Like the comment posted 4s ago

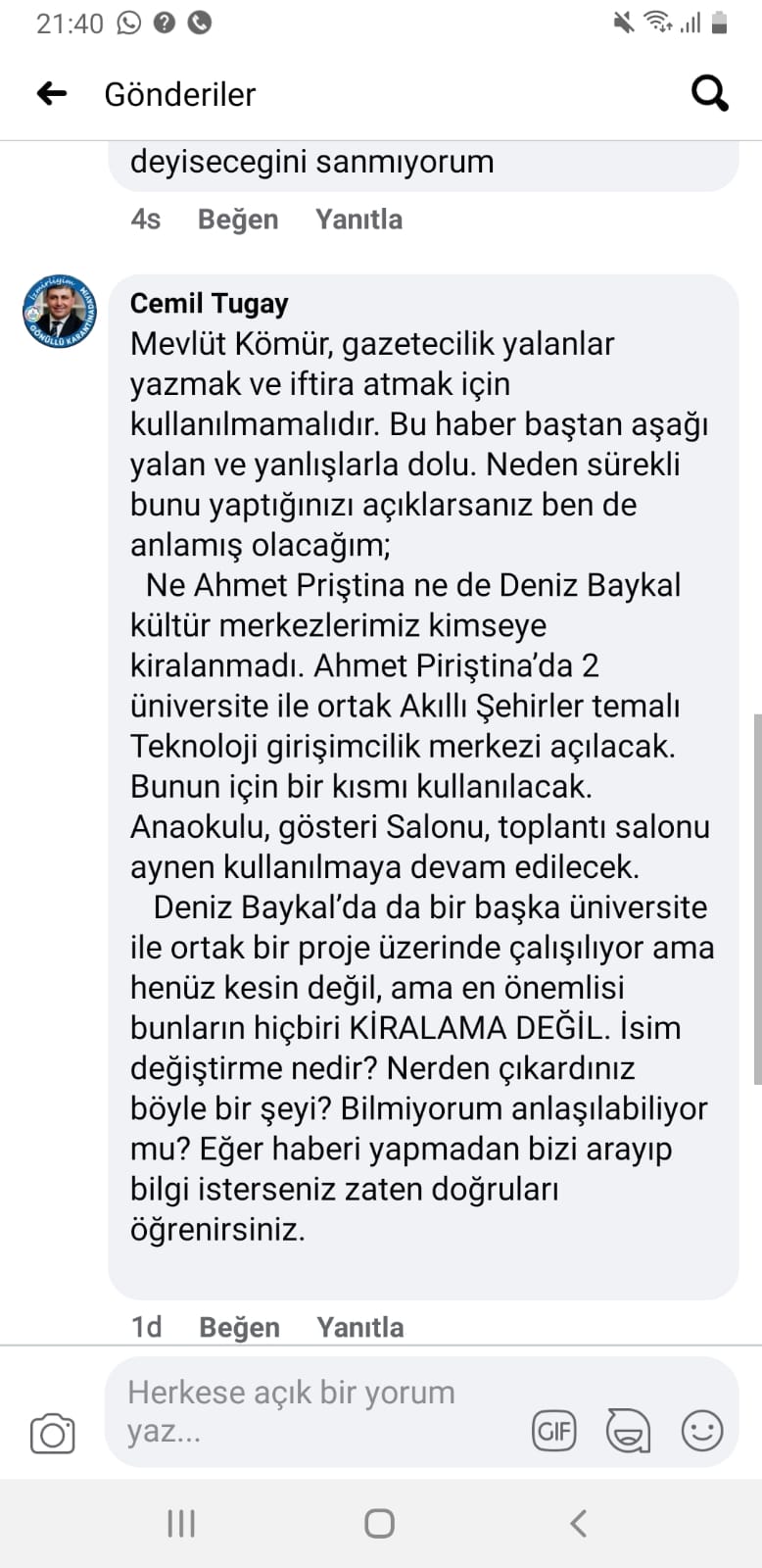click(x=238, y=219)
